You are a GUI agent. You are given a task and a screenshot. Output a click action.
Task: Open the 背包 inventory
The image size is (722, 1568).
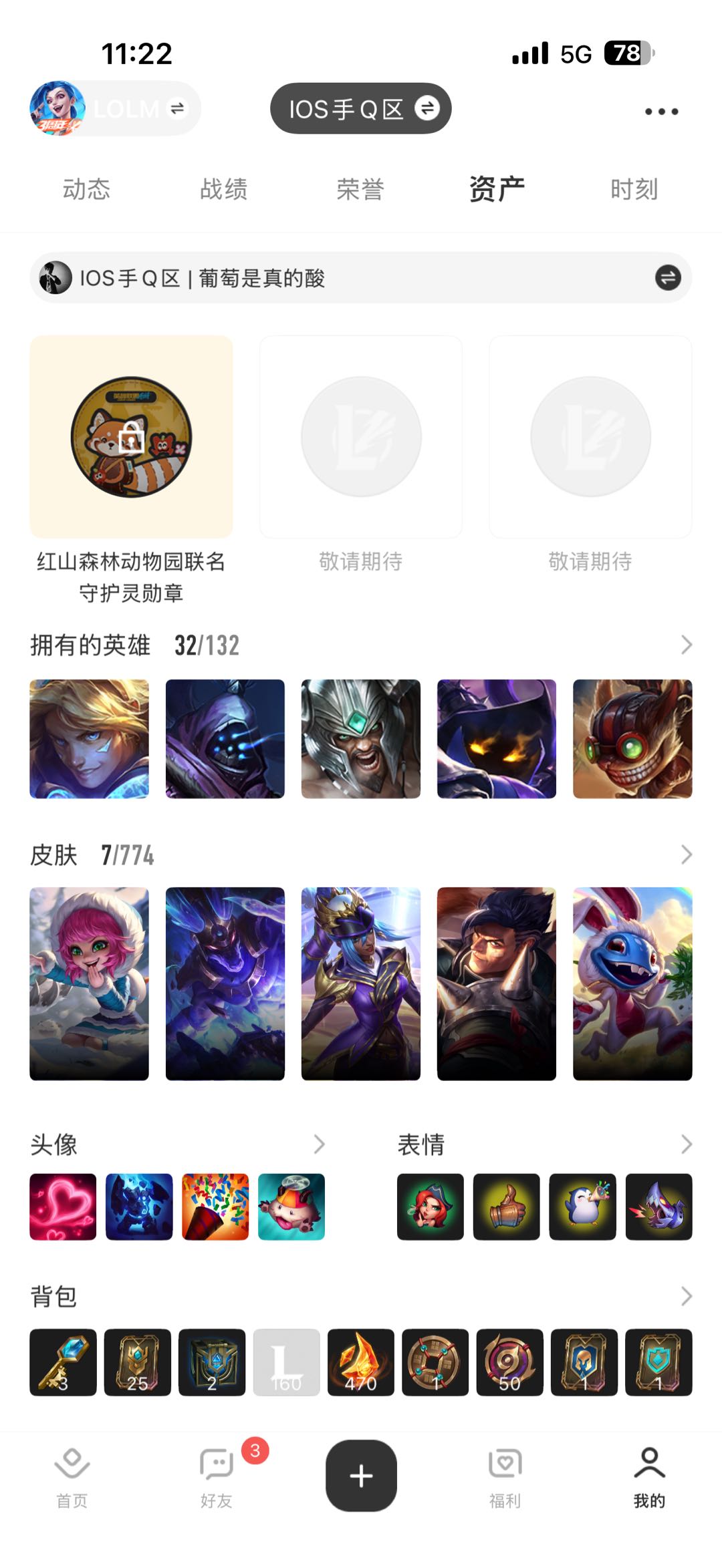[686, 1296]
